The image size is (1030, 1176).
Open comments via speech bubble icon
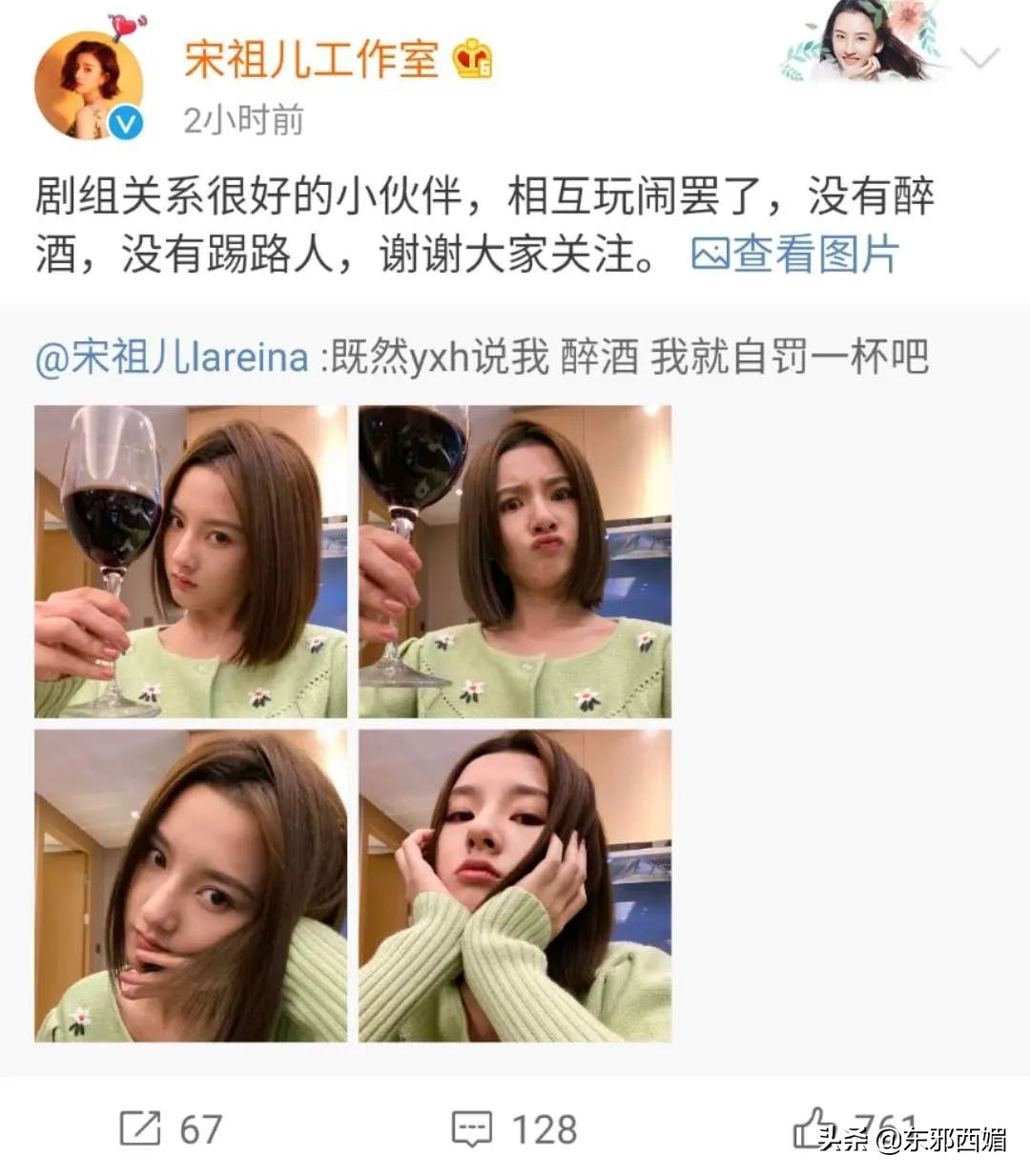tap(474, 1127)
